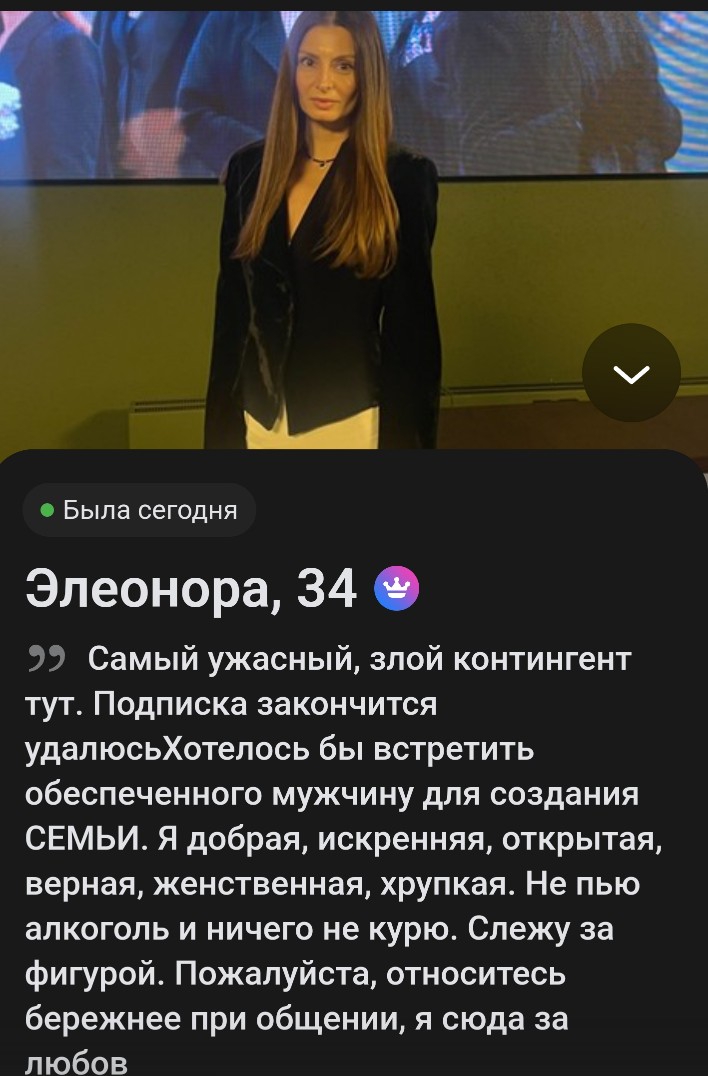Tap the premium crown badge next to Элеонора
This screenshot has width=708, height=1076.
[397, 588]
